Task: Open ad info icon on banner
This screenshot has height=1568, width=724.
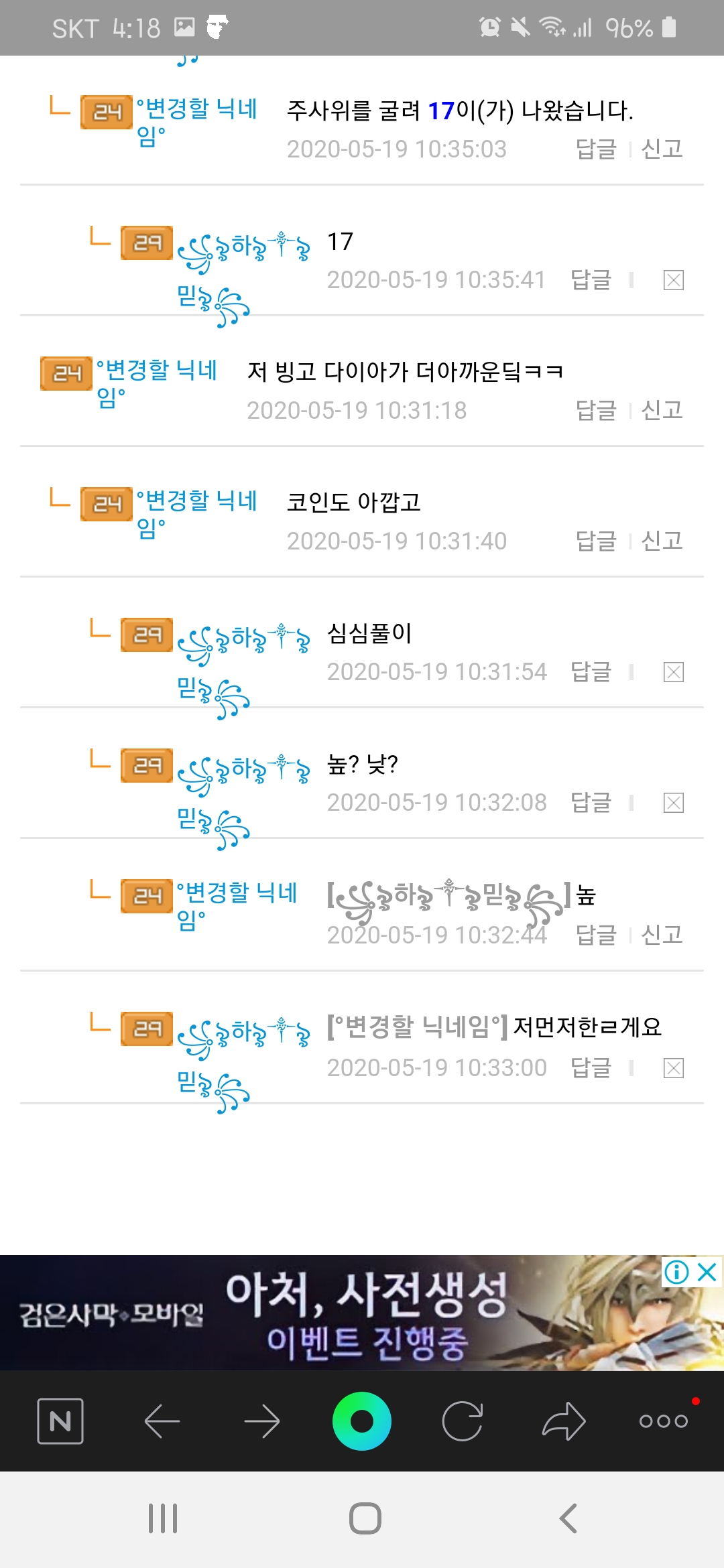Action: 676,1272
